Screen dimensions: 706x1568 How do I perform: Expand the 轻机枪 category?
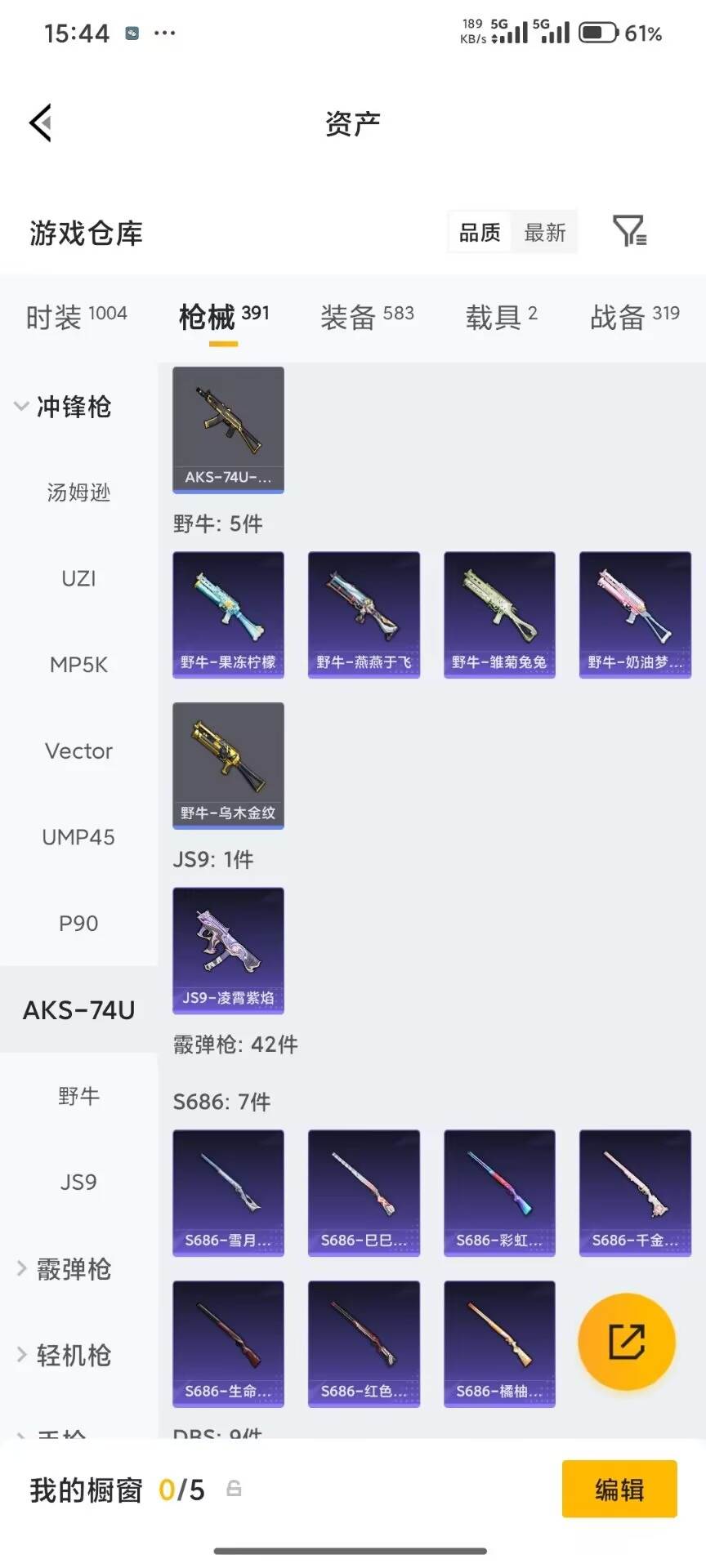[64, 1356]
